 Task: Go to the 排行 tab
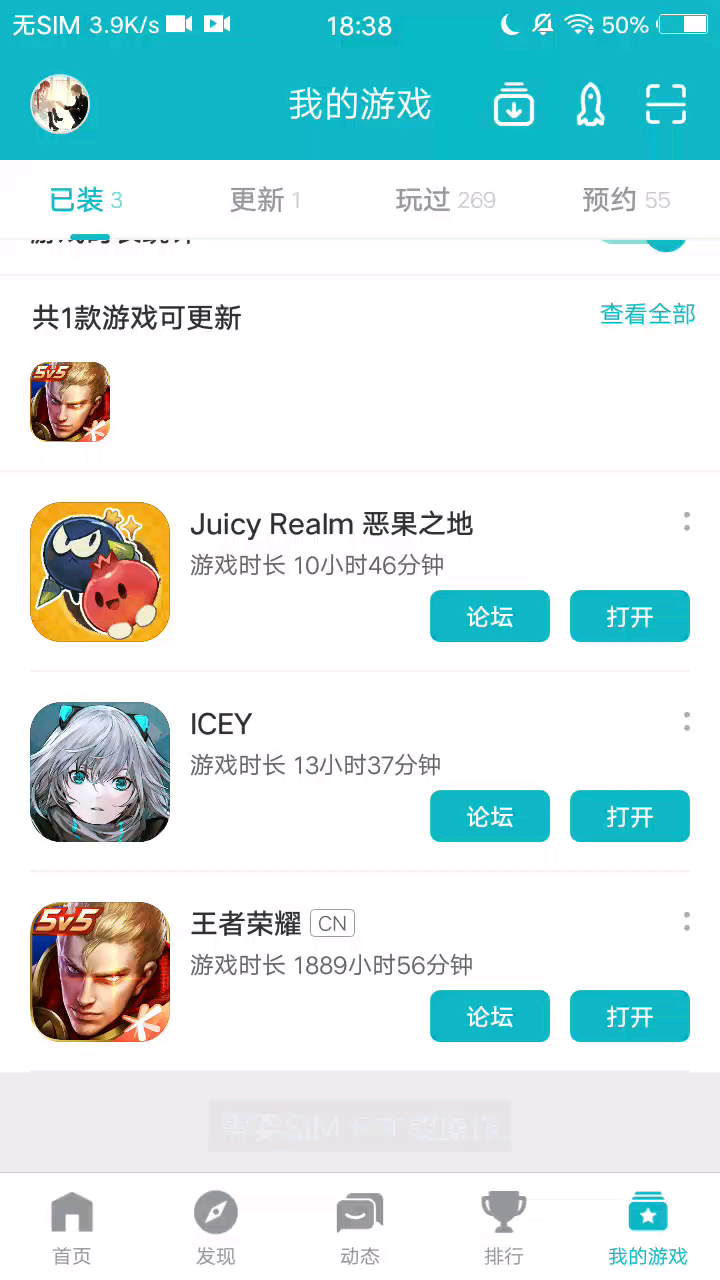[504, 1228]
